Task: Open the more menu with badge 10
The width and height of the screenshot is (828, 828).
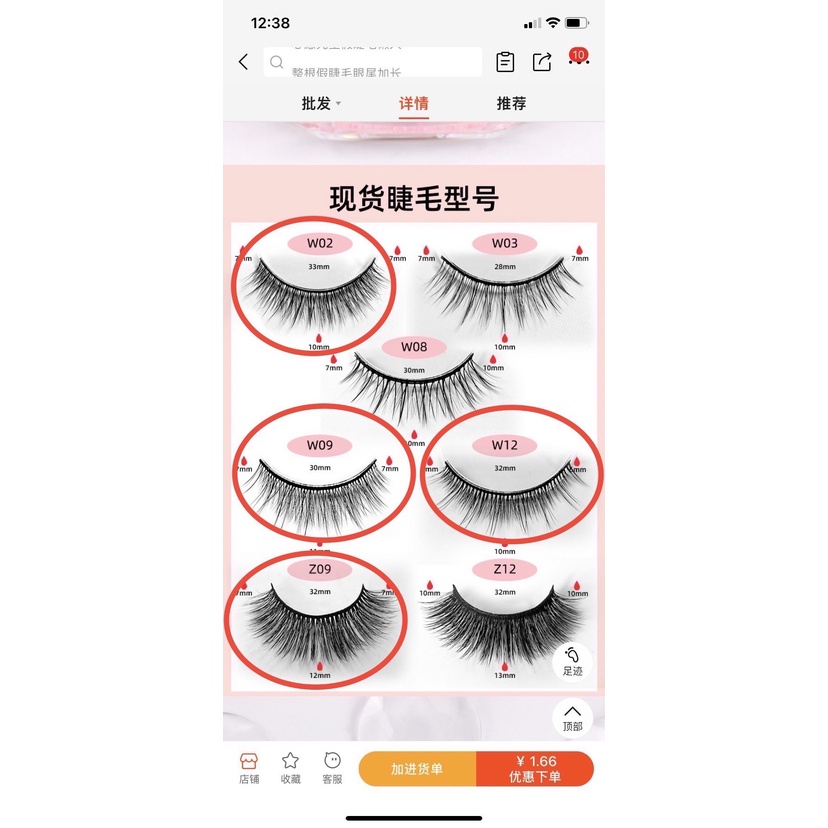Action: [x=578, y=58]
